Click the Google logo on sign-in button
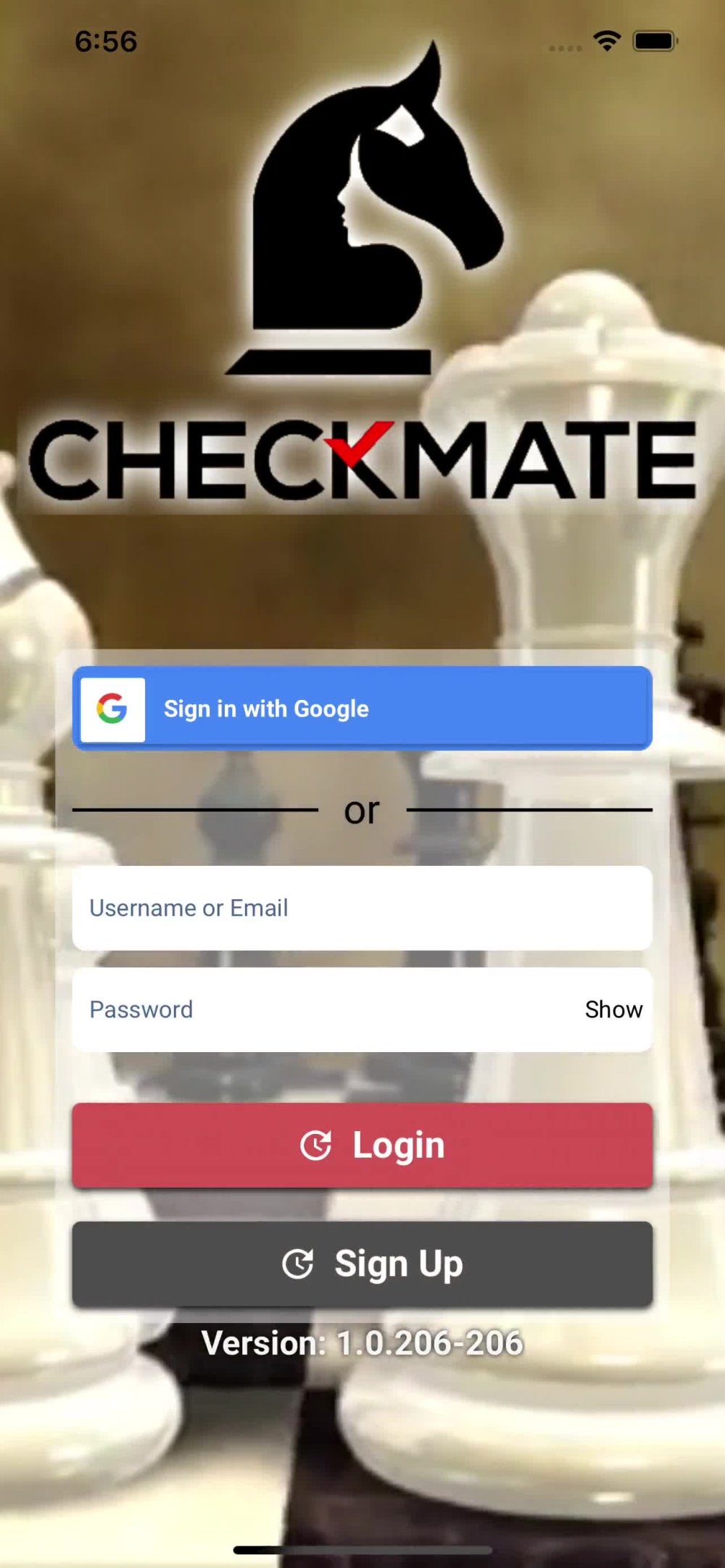 pyautogui.click(x=112, y=709)
